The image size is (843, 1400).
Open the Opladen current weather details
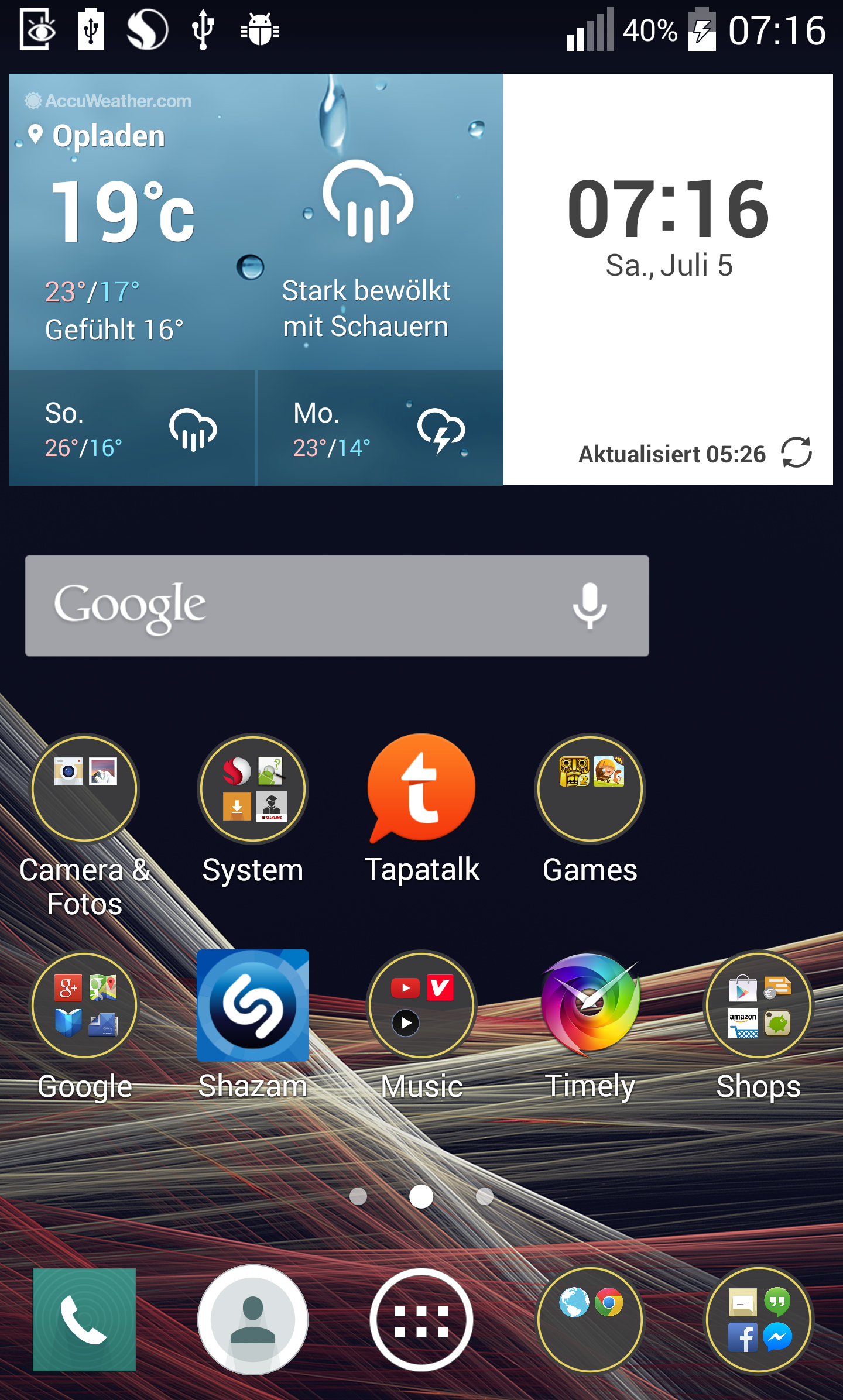(x=256, y=222)
